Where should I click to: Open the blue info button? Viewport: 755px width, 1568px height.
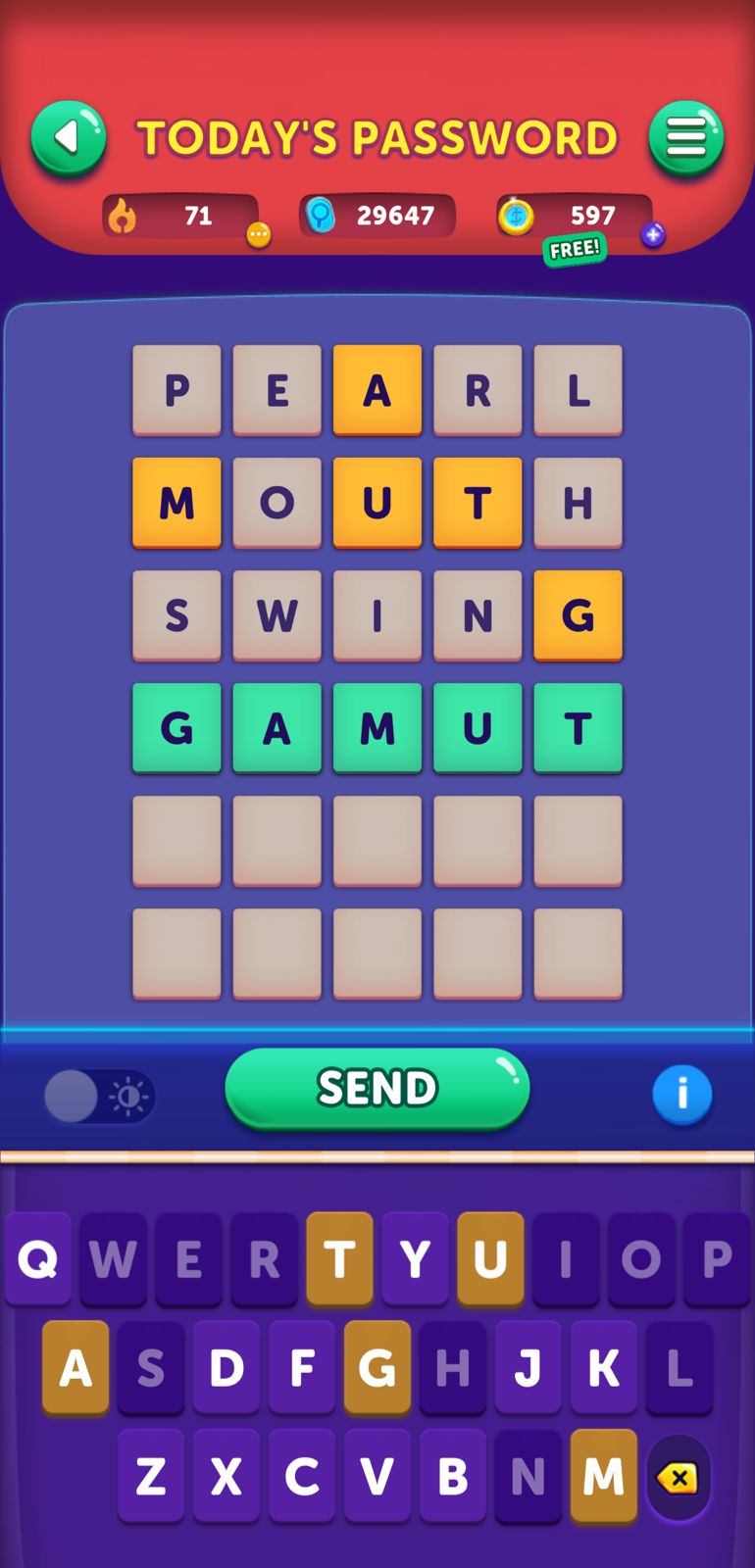point(681,1094)
